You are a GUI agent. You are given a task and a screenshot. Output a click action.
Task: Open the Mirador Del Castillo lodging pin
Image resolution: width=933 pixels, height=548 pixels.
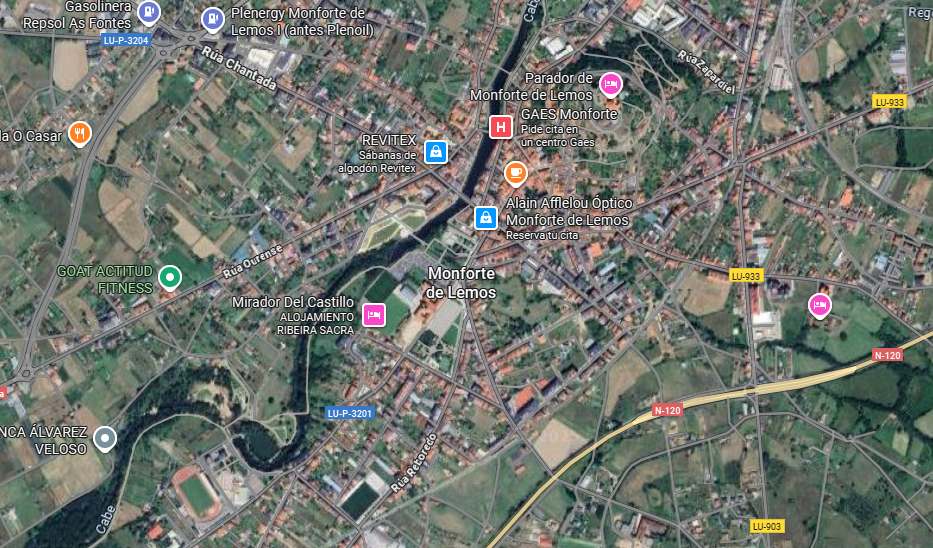[x=375, y=315]
